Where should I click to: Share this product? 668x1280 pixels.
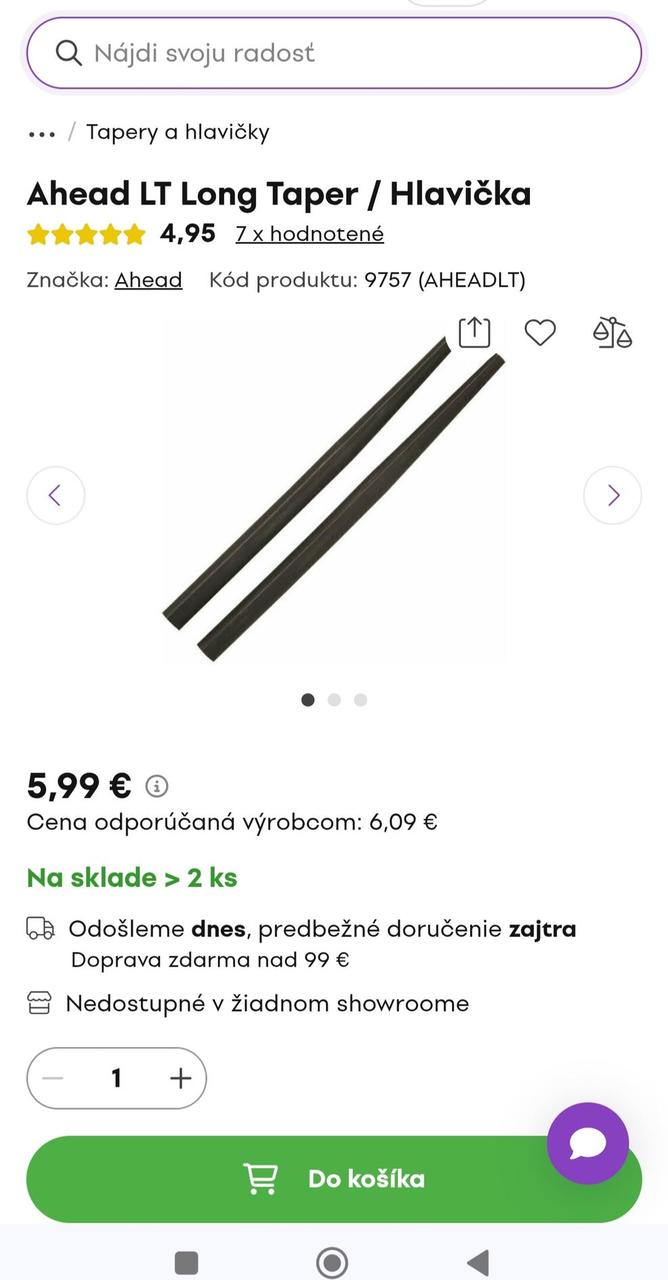coord(475,332)
